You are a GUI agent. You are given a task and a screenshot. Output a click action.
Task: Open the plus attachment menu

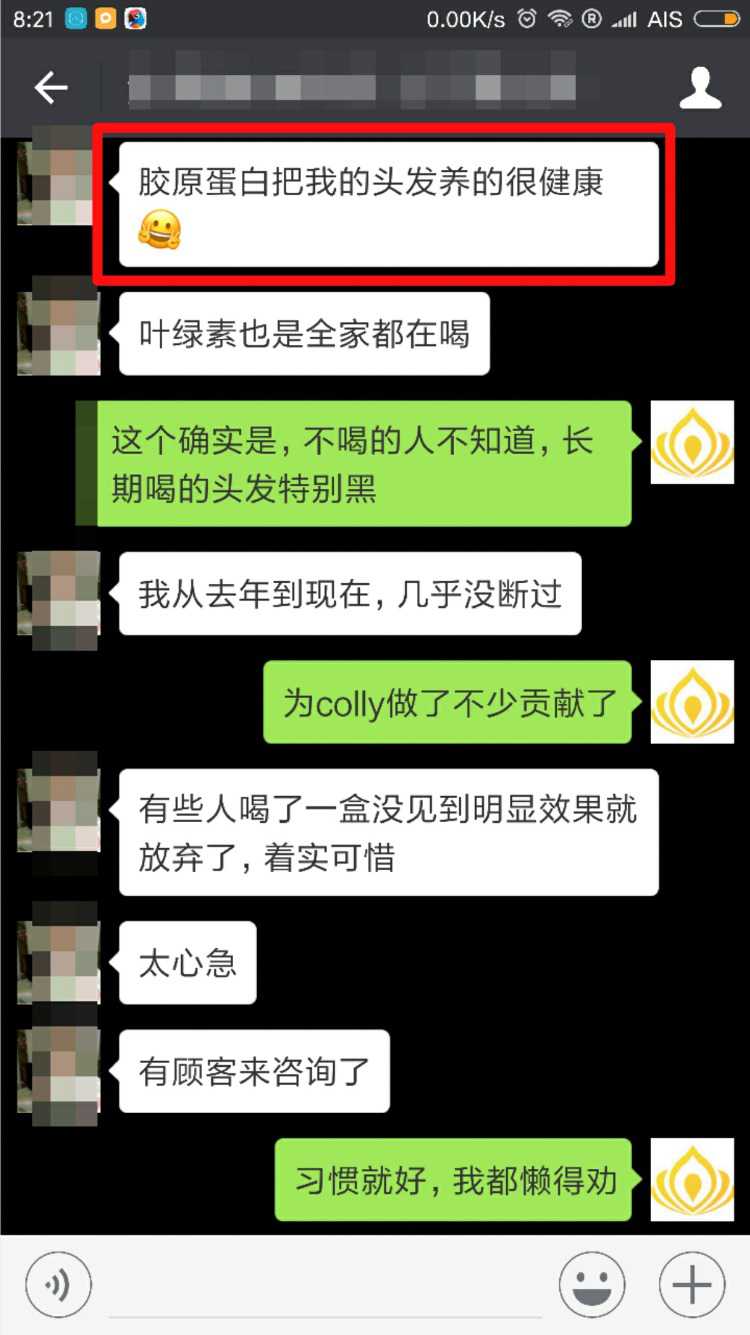692,1284
